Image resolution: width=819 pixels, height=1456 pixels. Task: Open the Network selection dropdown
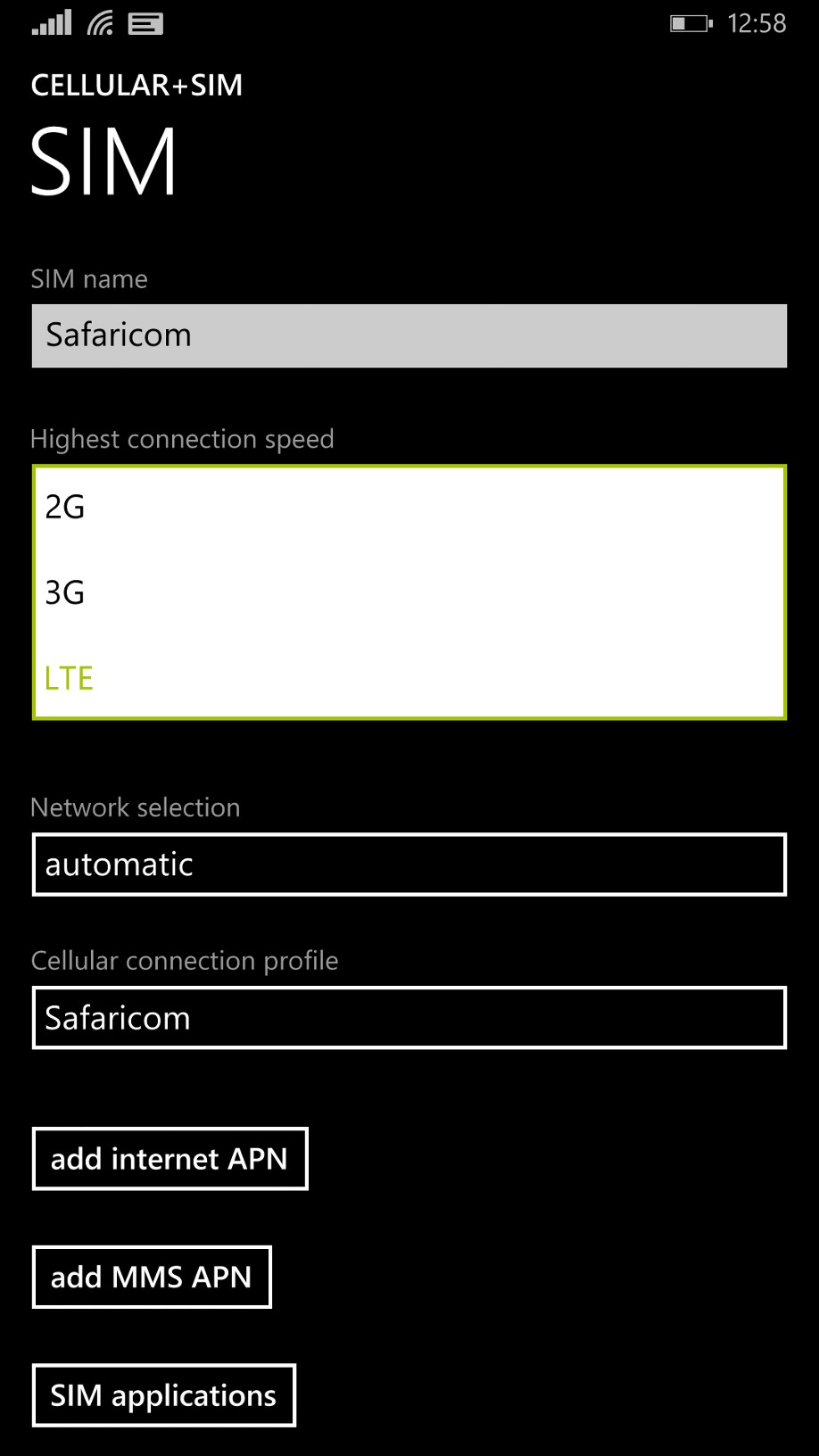(x=409, y=864)
